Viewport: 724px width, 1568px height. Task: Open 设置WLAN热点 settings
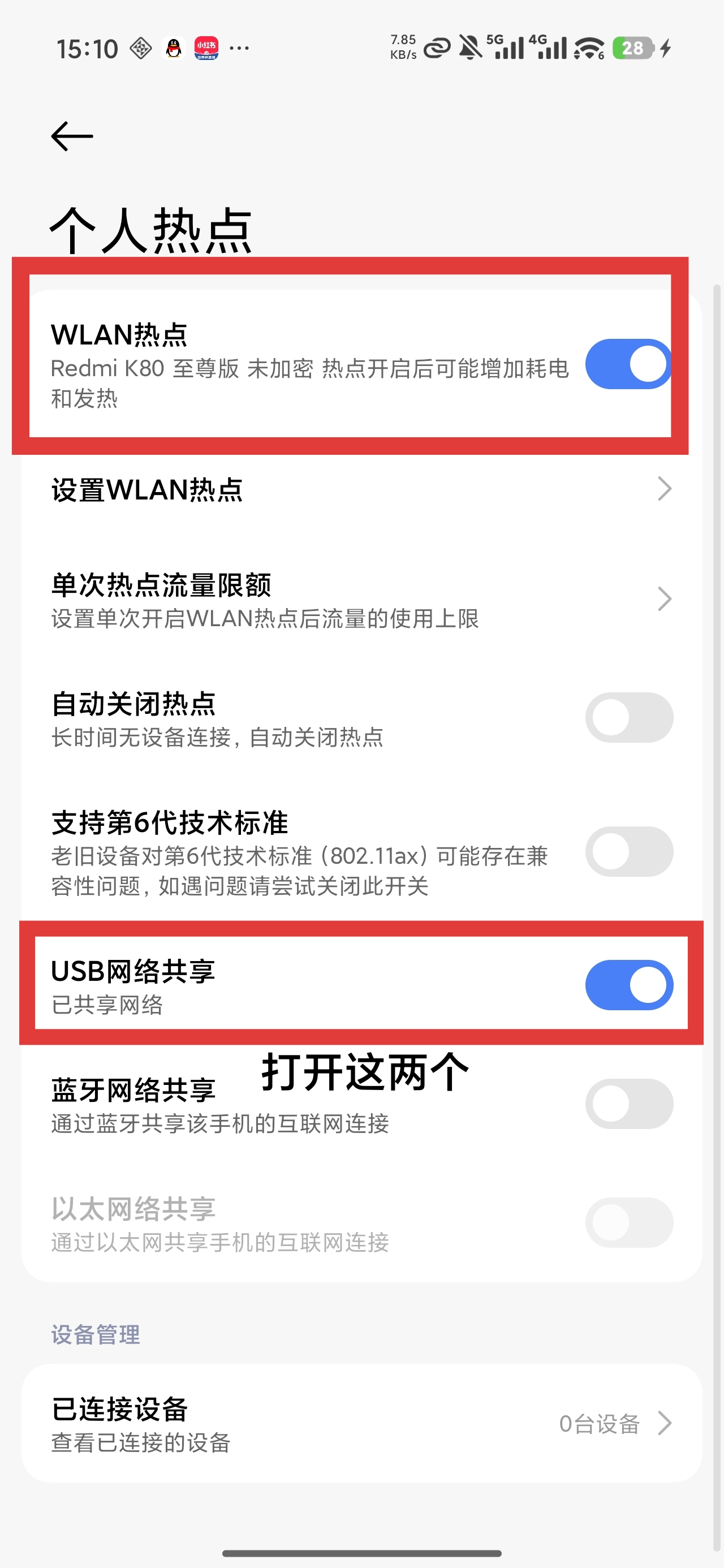[x=361, y=489]
